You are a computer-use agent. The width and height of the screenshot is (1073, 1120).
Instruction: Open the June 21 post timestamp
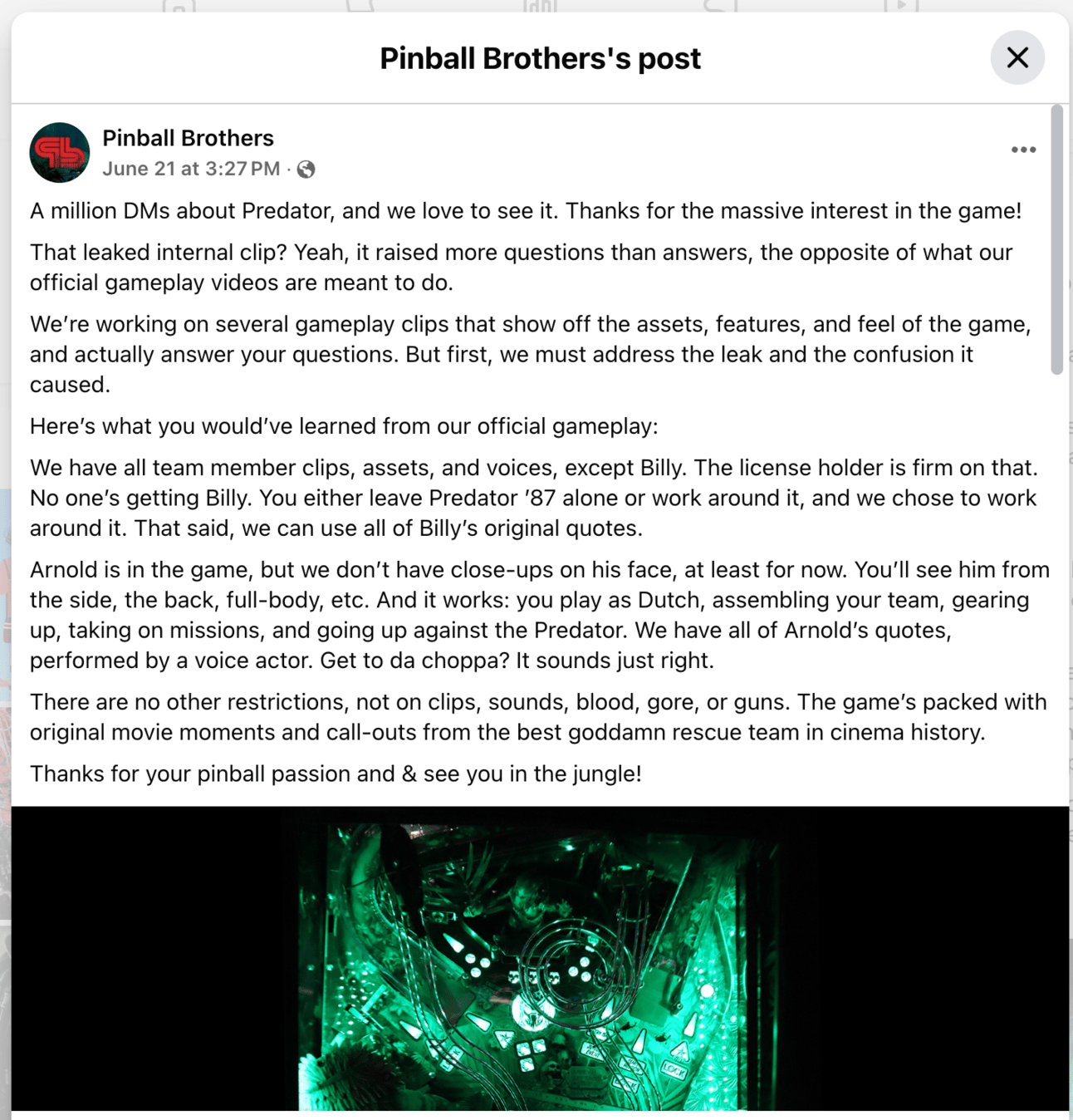(191, 169)
